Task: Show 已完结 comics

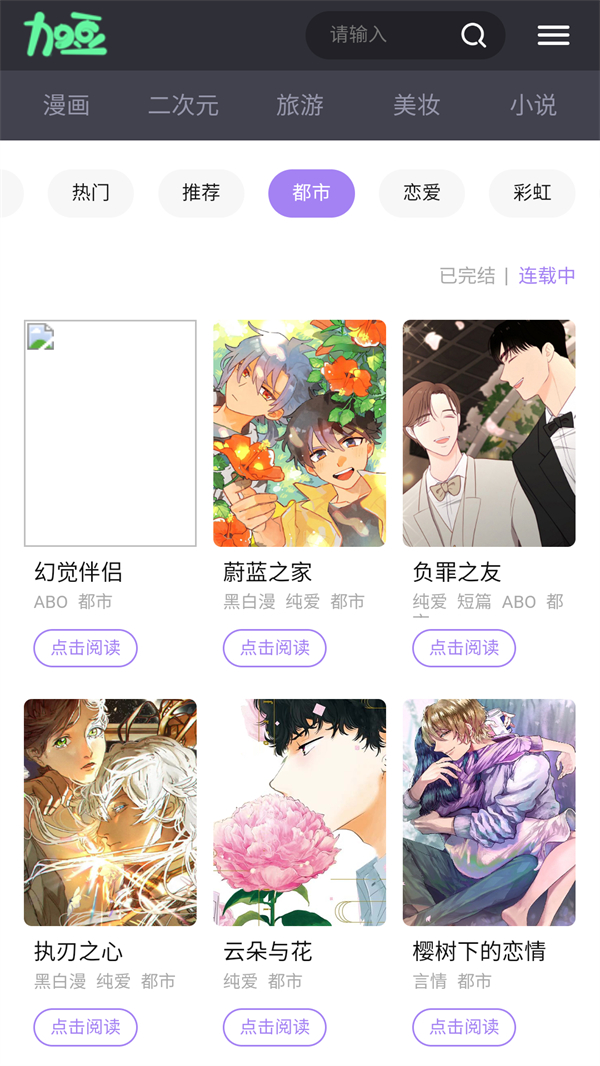Action: pyautogui.click(x=467, y=276)
